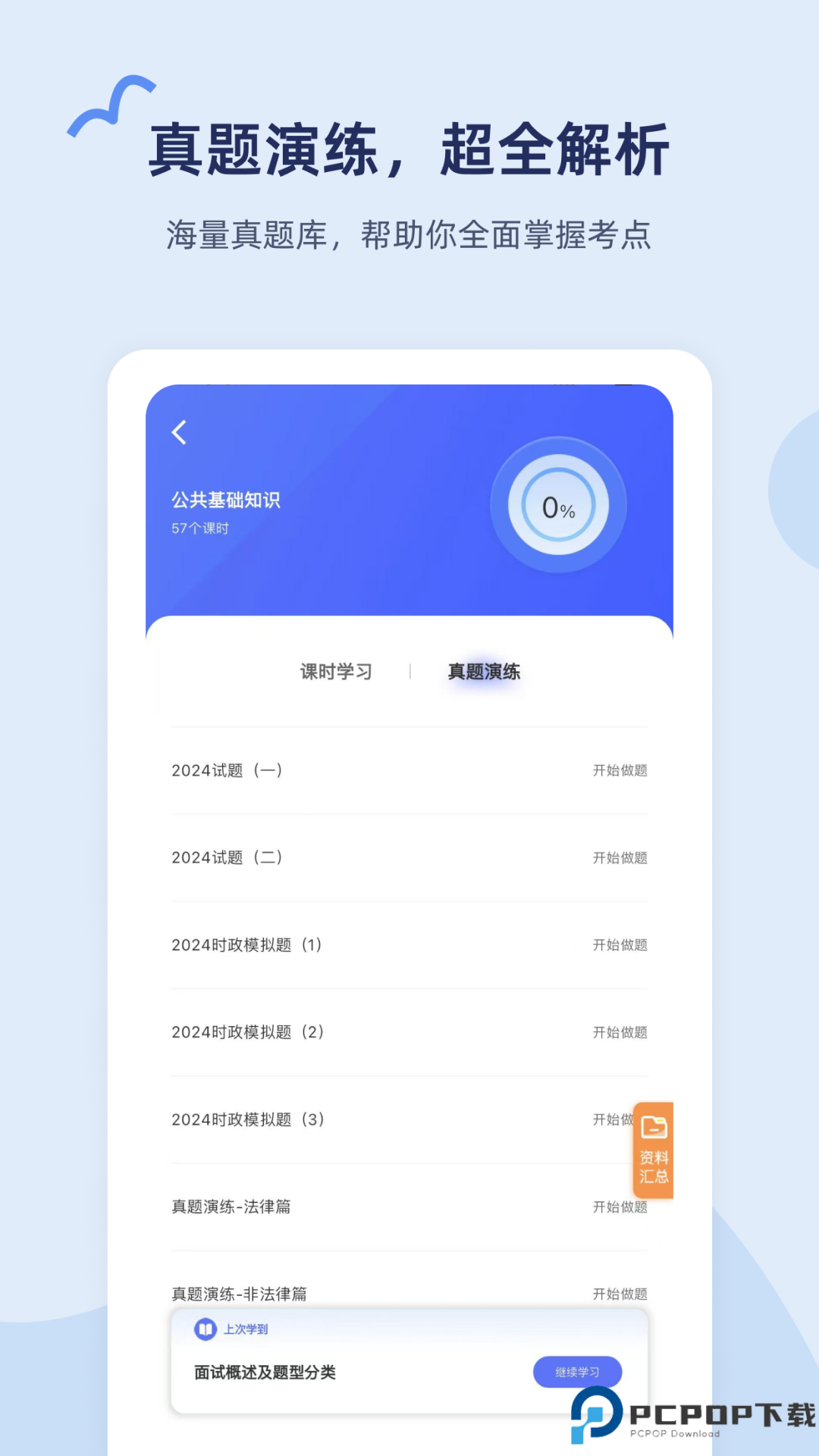Begin 2024时政模拟题（2）practice
The height and width of the screenshot is (1456, 819).
click(x=619, y=1032)
